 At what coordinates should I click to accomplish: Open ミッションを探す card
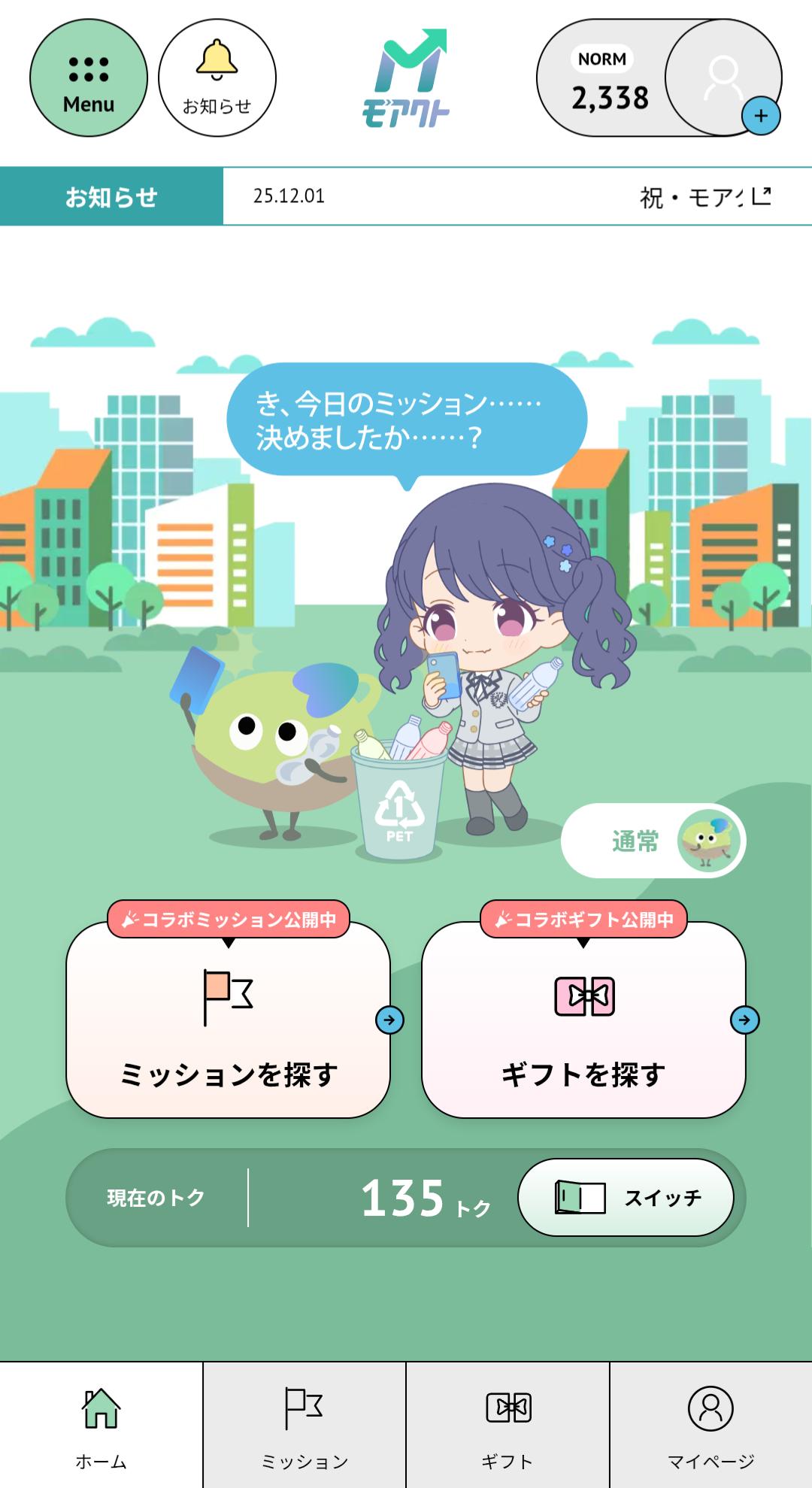click(x=229, y=1020)
